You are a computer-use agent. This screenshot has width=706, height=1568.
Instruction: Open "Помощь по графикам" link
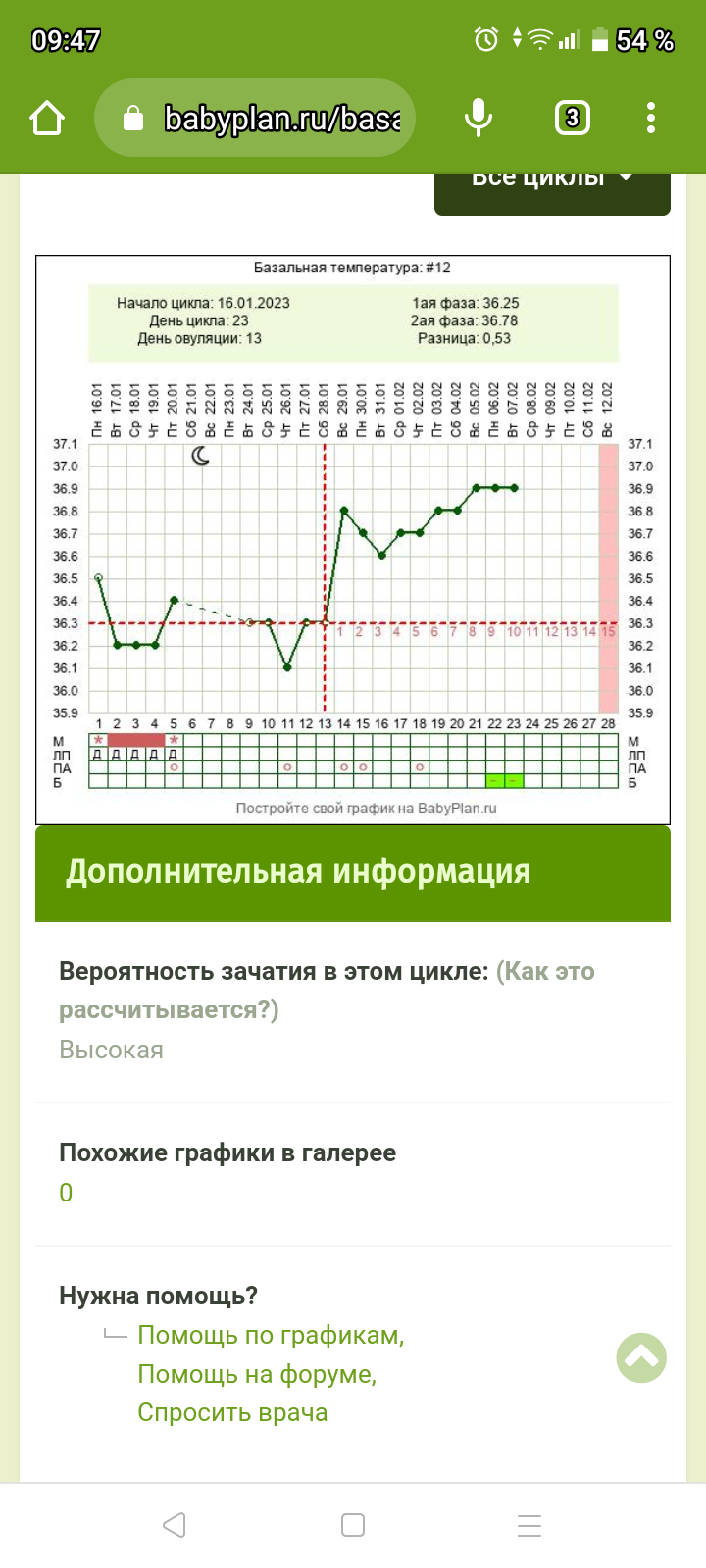point(271,1336)
